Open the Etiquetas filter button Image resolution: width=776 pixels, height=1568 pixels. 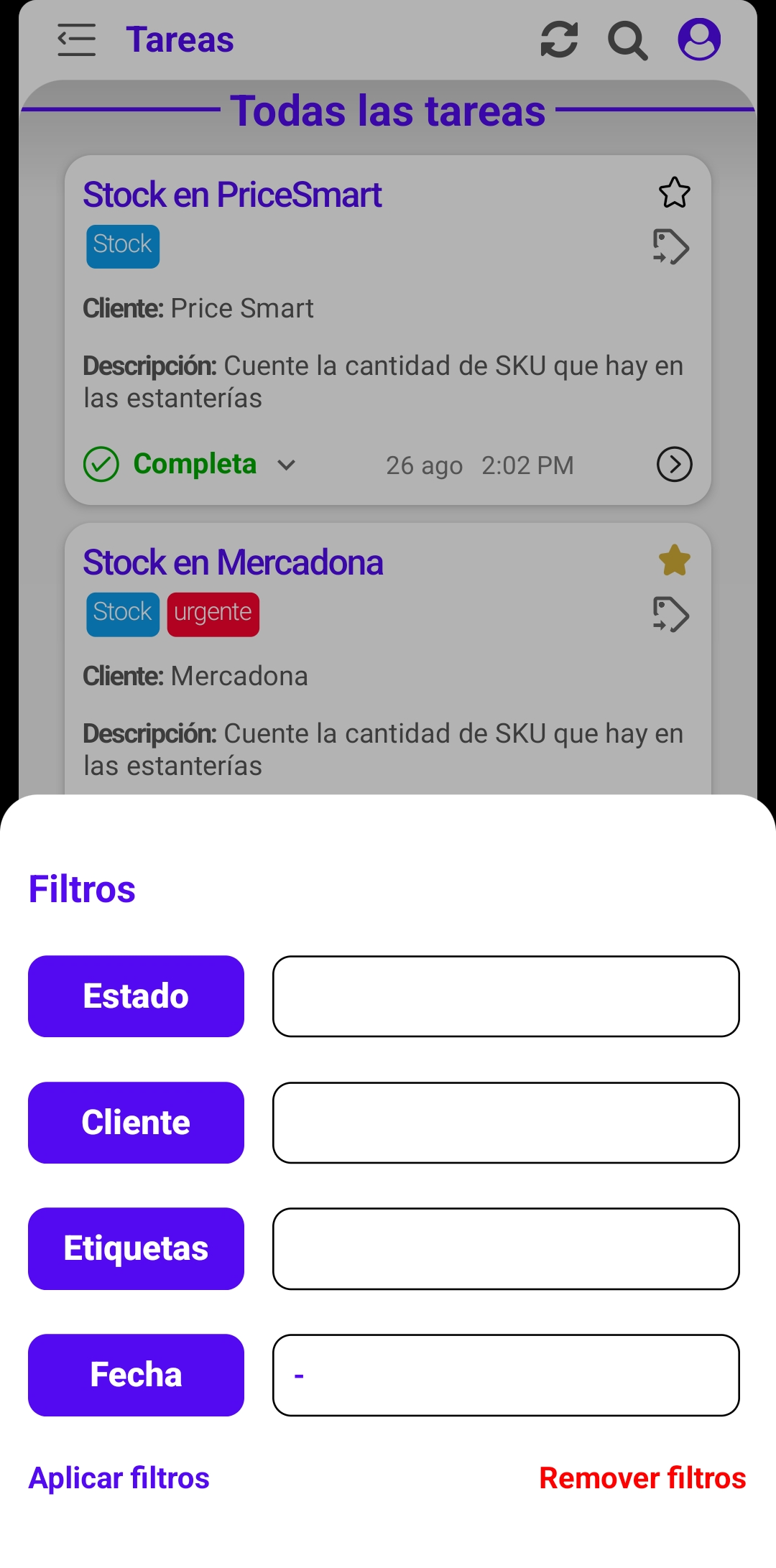(136, 1248)
